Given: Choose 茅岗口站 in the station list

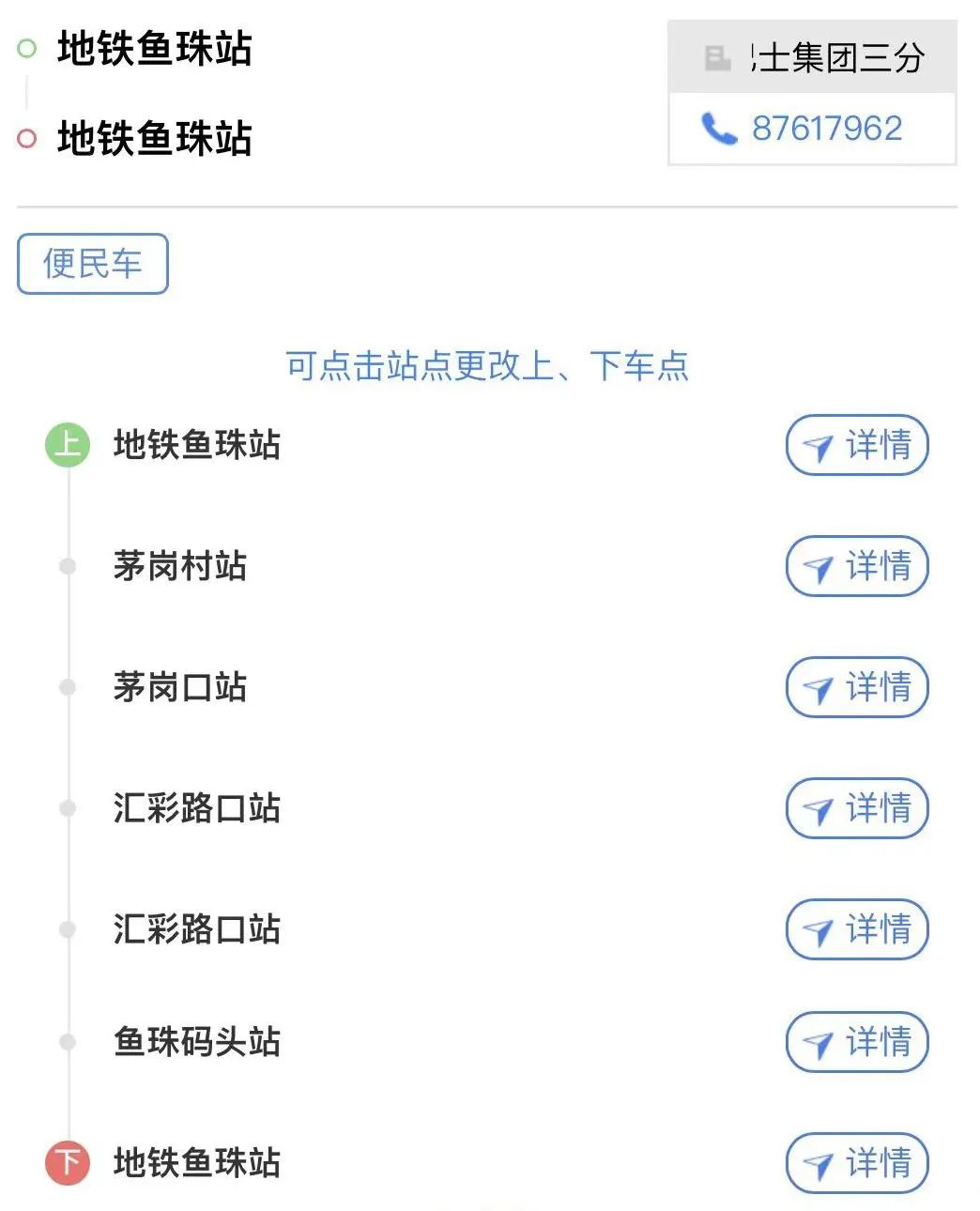Looking at the screenshot, I should 179,687.
